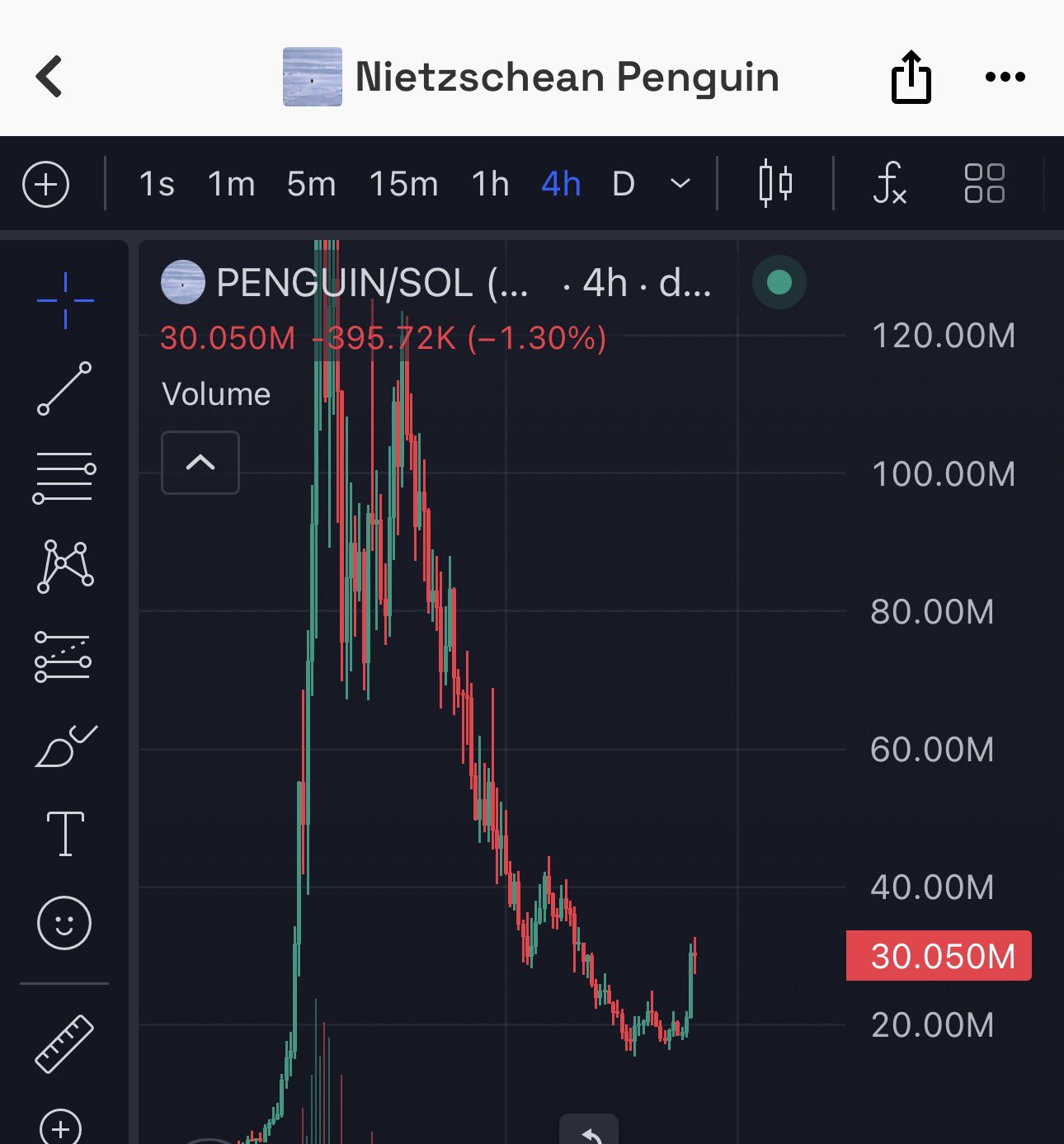Select the daily D timeframe
1064x1144 pixels.
click(x=624, y=184)
